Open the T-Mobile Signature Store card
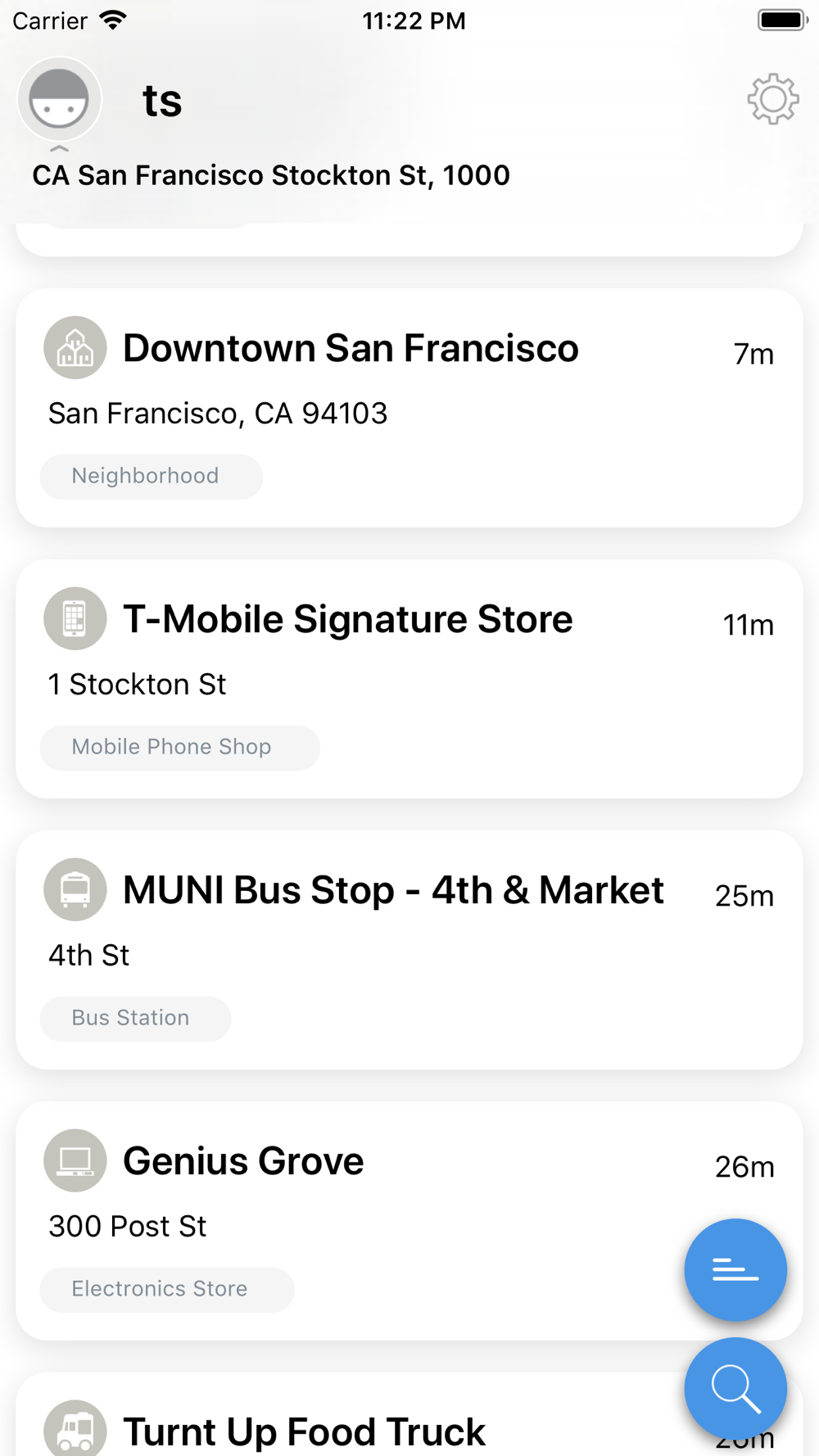 (409, 679)
